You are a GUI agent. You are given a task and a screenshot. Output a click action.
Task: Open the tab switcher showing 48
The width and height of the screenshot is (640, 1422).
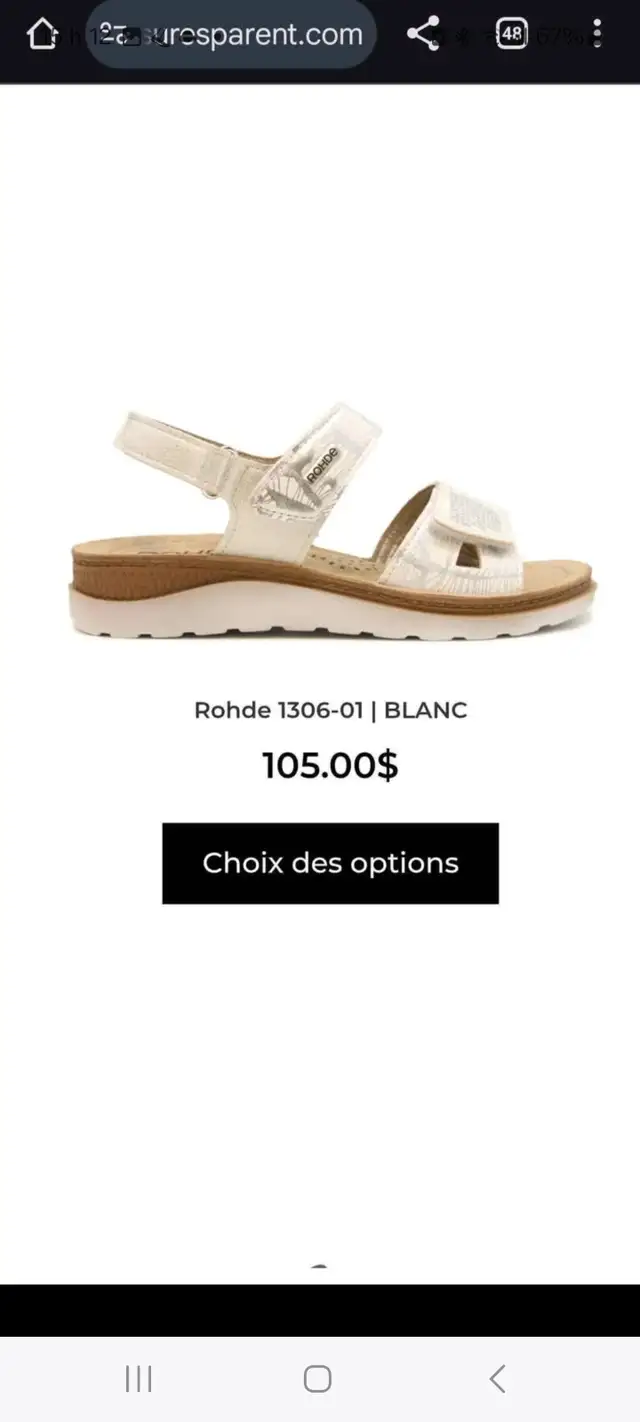[x=512, y=34]
